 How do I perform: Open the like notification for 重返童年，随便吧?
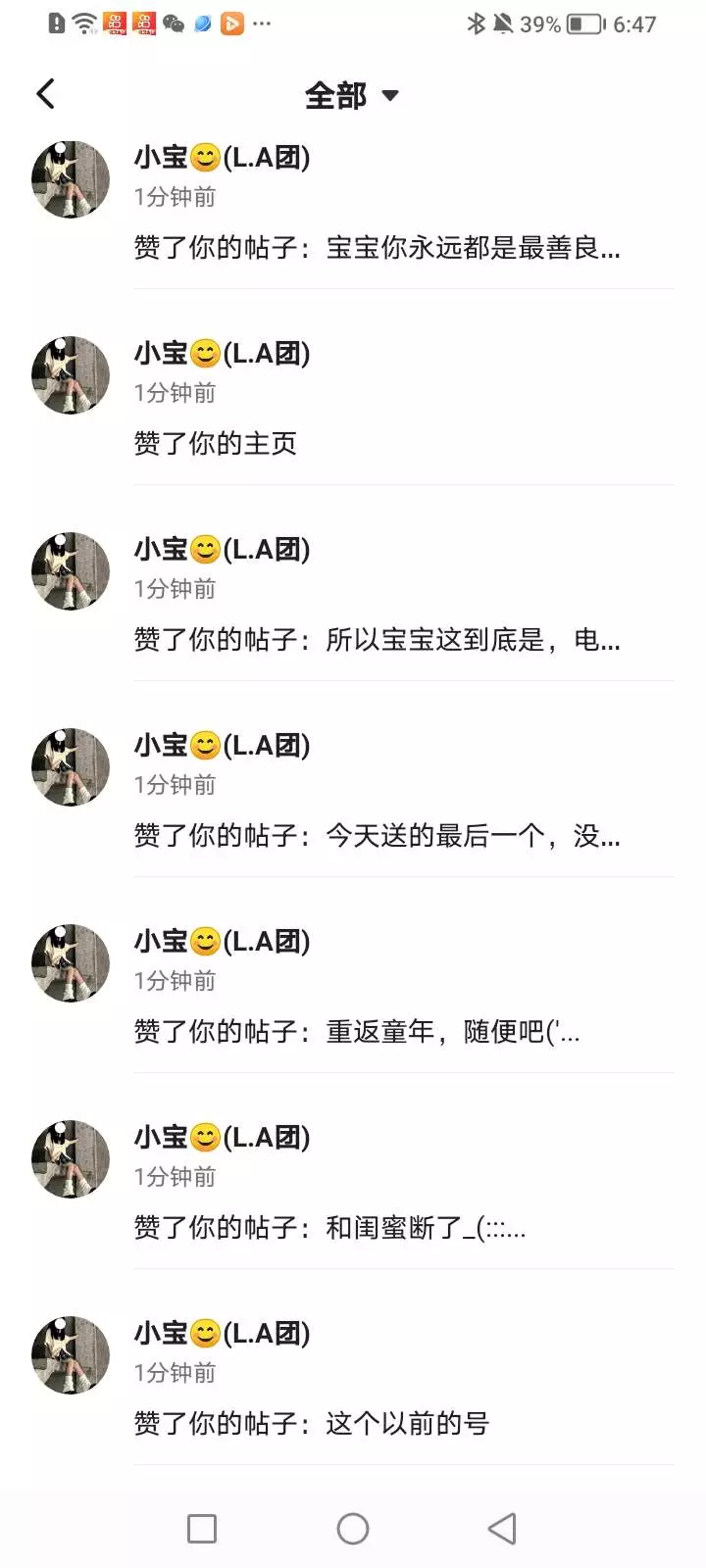[x=357, y=1031]
